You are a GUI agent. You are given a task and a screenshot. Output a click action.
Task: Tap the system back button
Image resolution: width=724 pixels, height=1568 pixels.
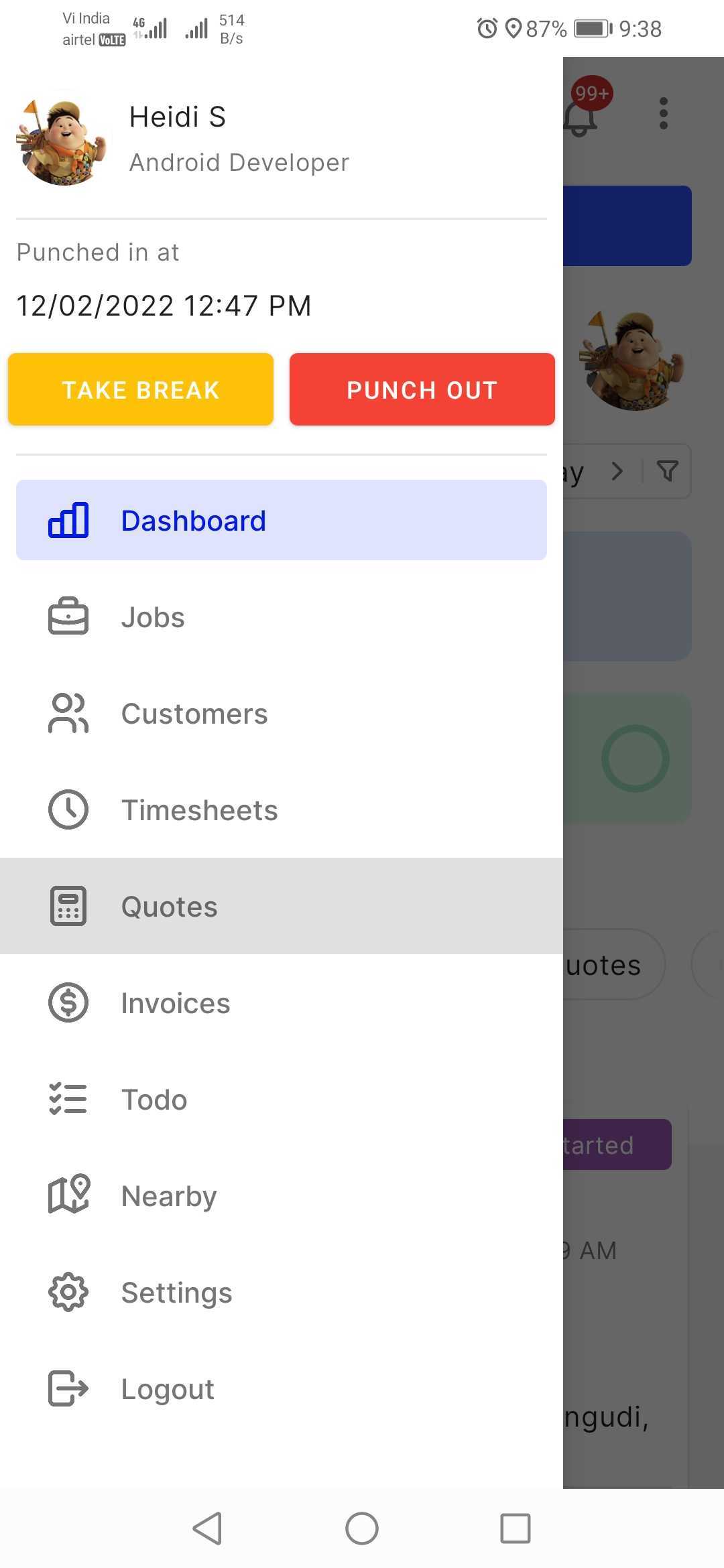(207, 1528)
